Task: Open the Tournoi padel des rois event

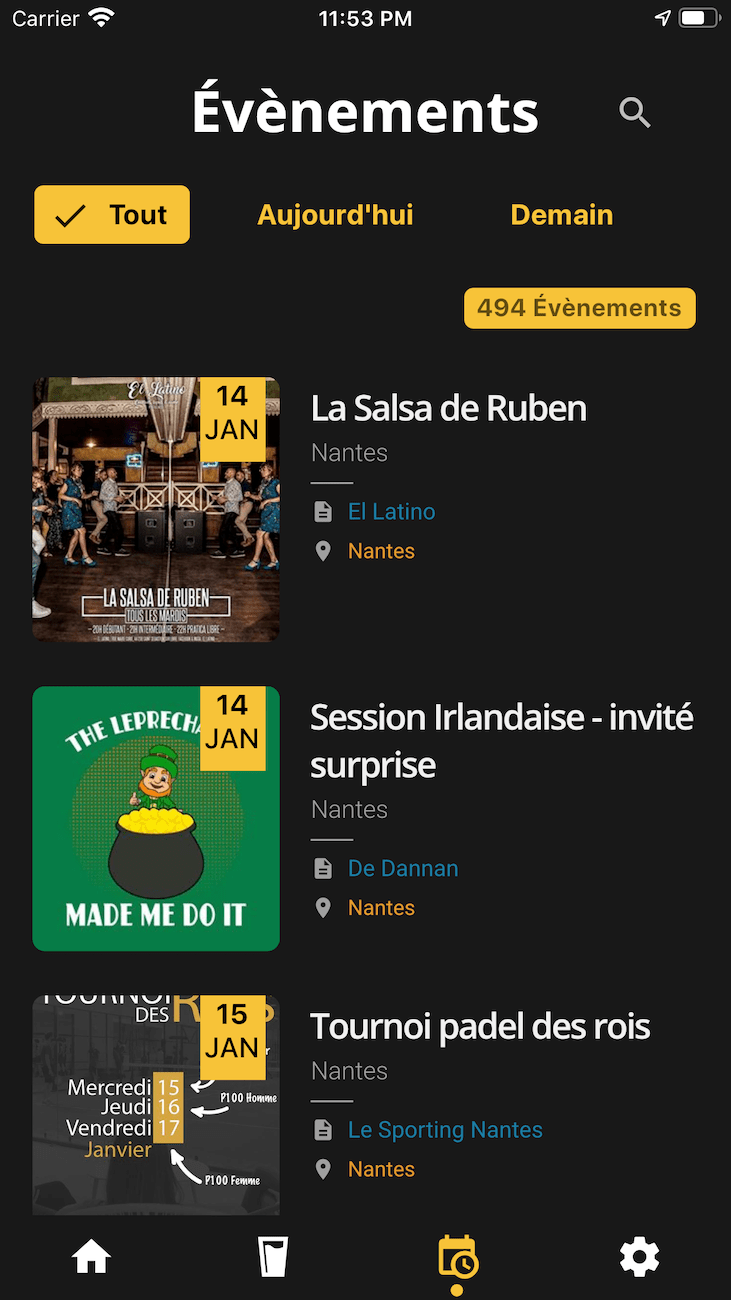Action: coord(480,1027)
